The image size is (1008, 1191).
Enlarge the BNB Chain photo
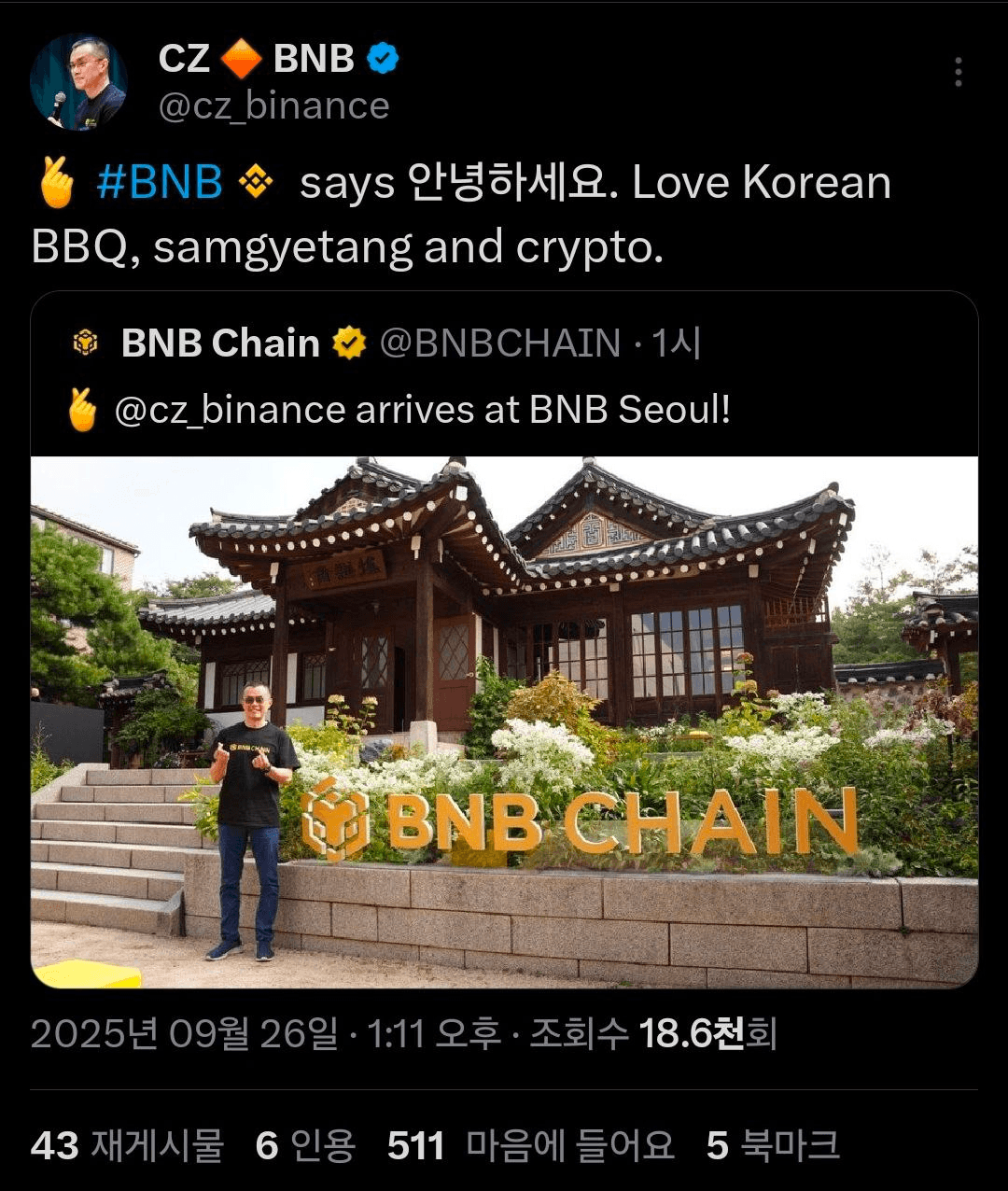(504, 721)
